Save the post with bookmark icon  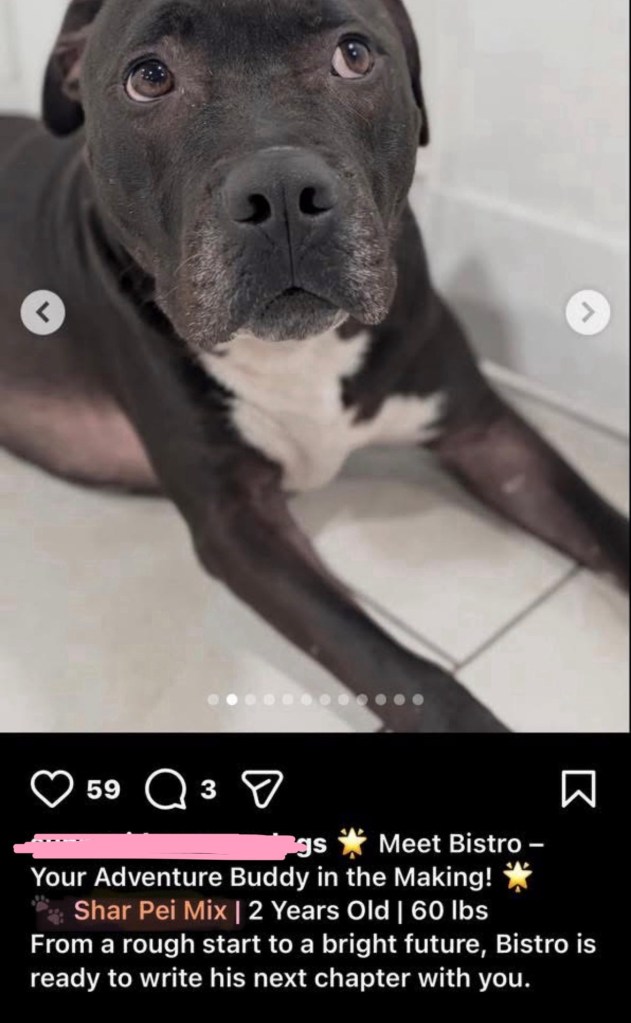pos(579,790)
